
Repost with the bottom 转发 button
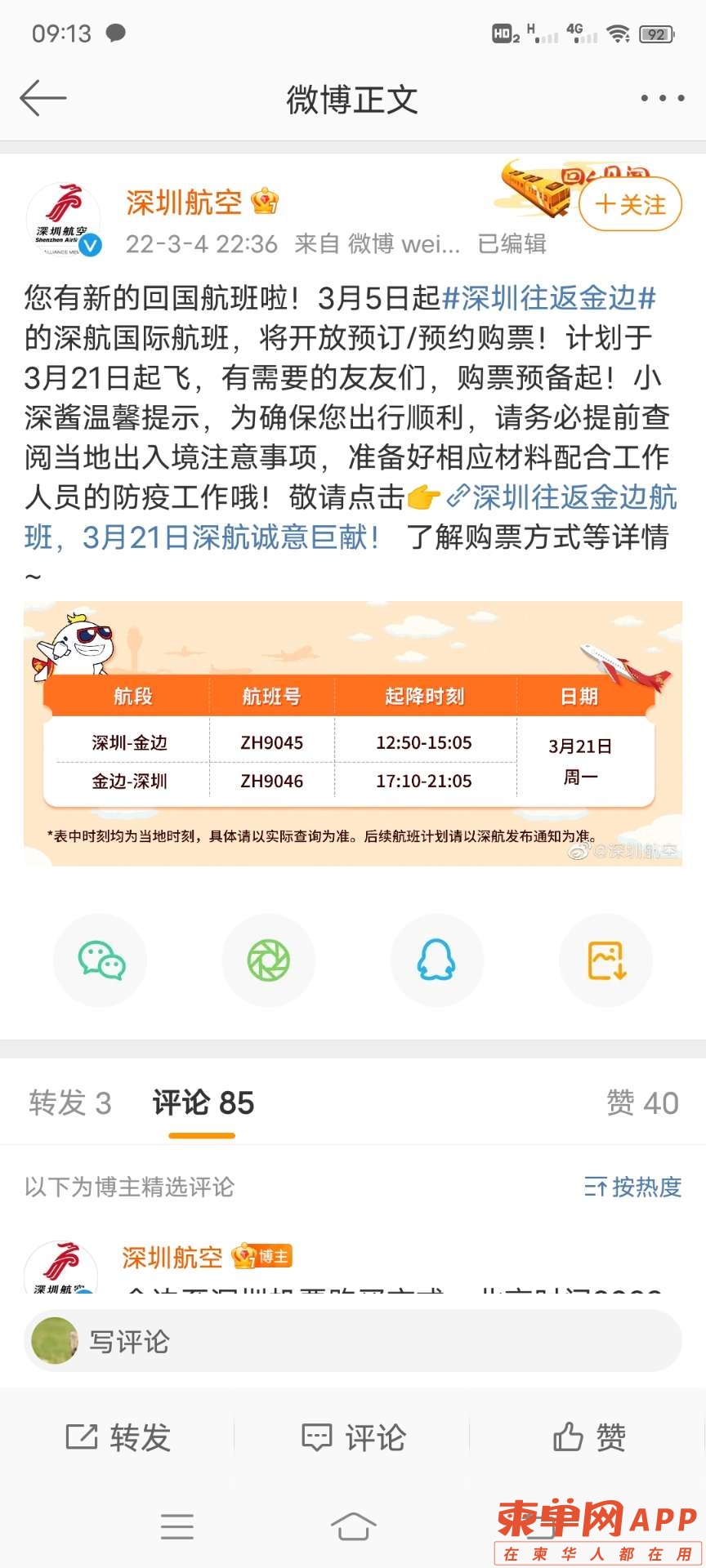[118, 1437]
